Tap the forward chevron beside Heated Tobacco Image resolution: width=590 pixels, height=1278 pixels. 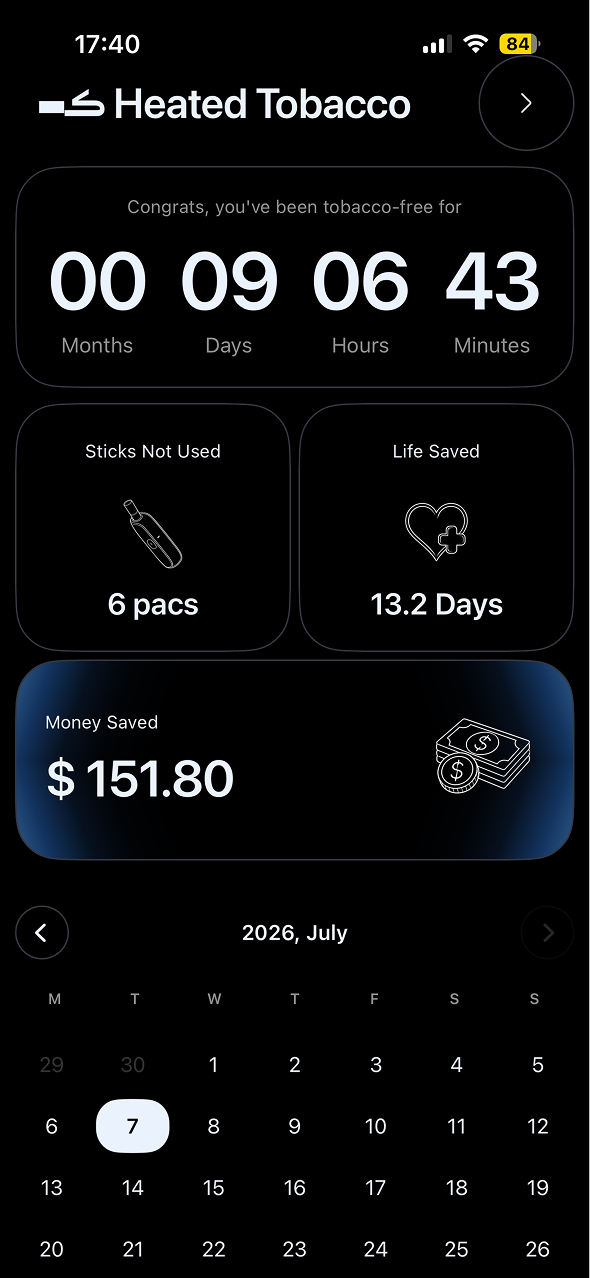point(526,103)
